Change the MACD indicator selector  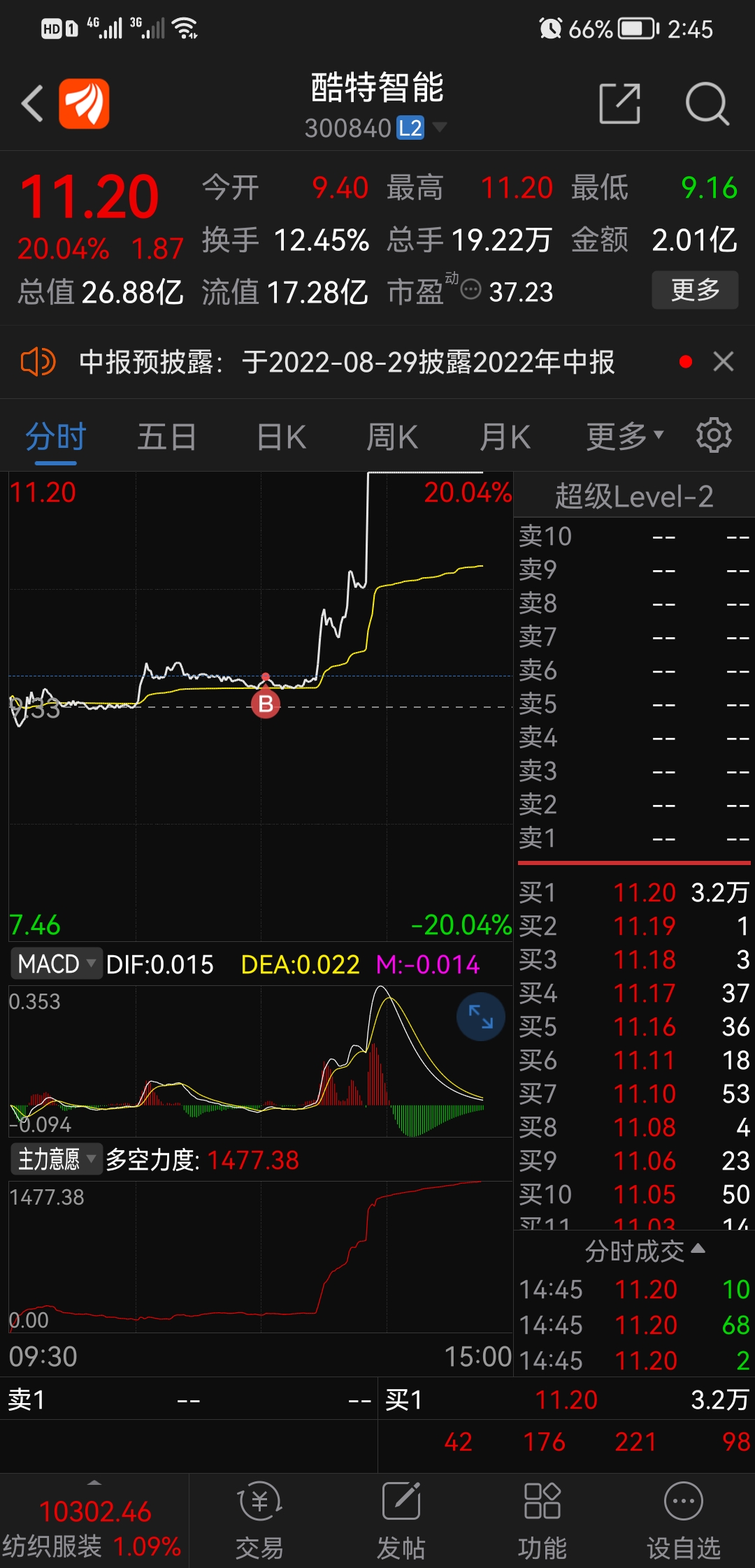click(56, 964)
